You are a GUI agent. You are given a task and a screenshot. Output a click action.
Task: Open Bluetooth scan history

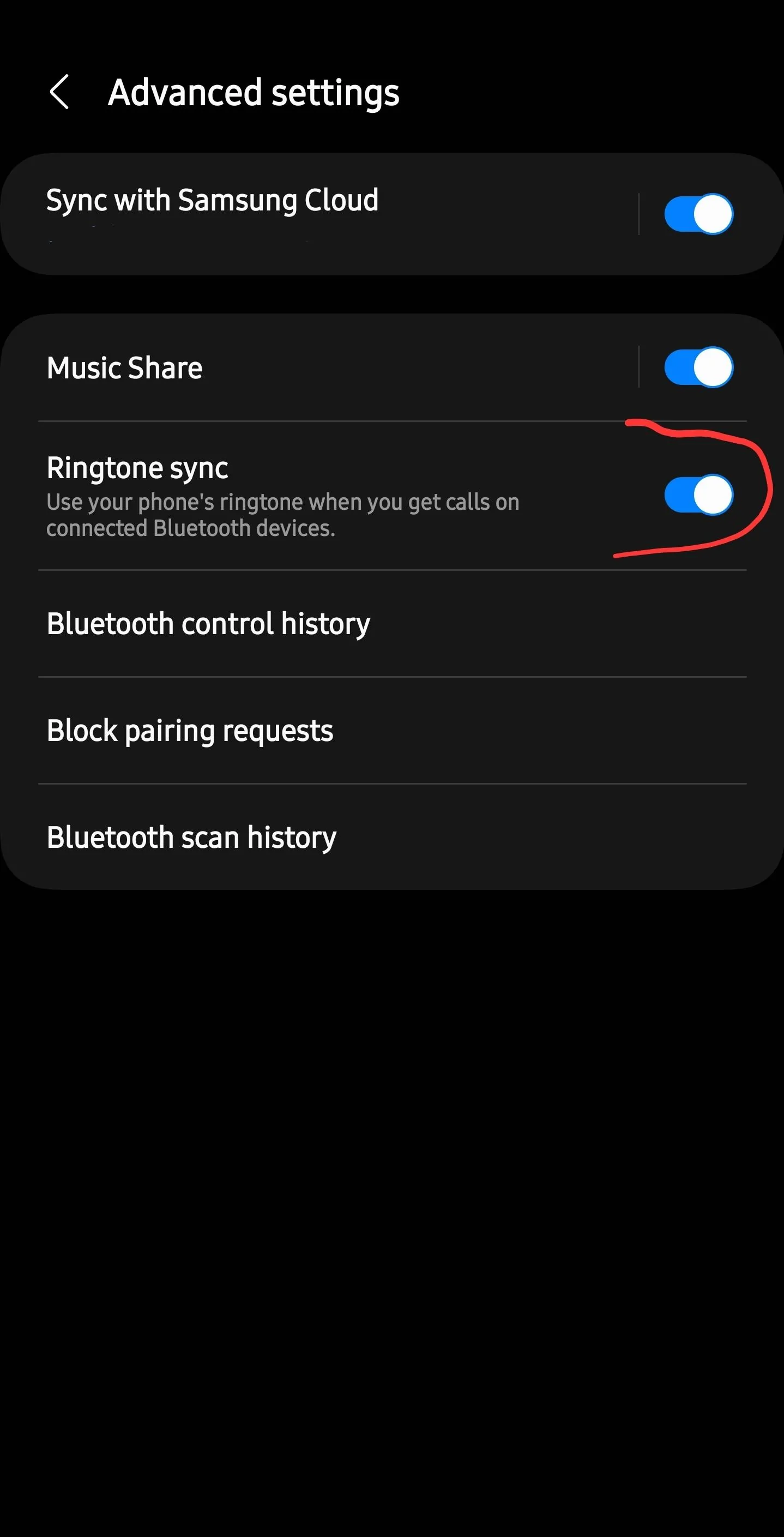tap(191, 837)
